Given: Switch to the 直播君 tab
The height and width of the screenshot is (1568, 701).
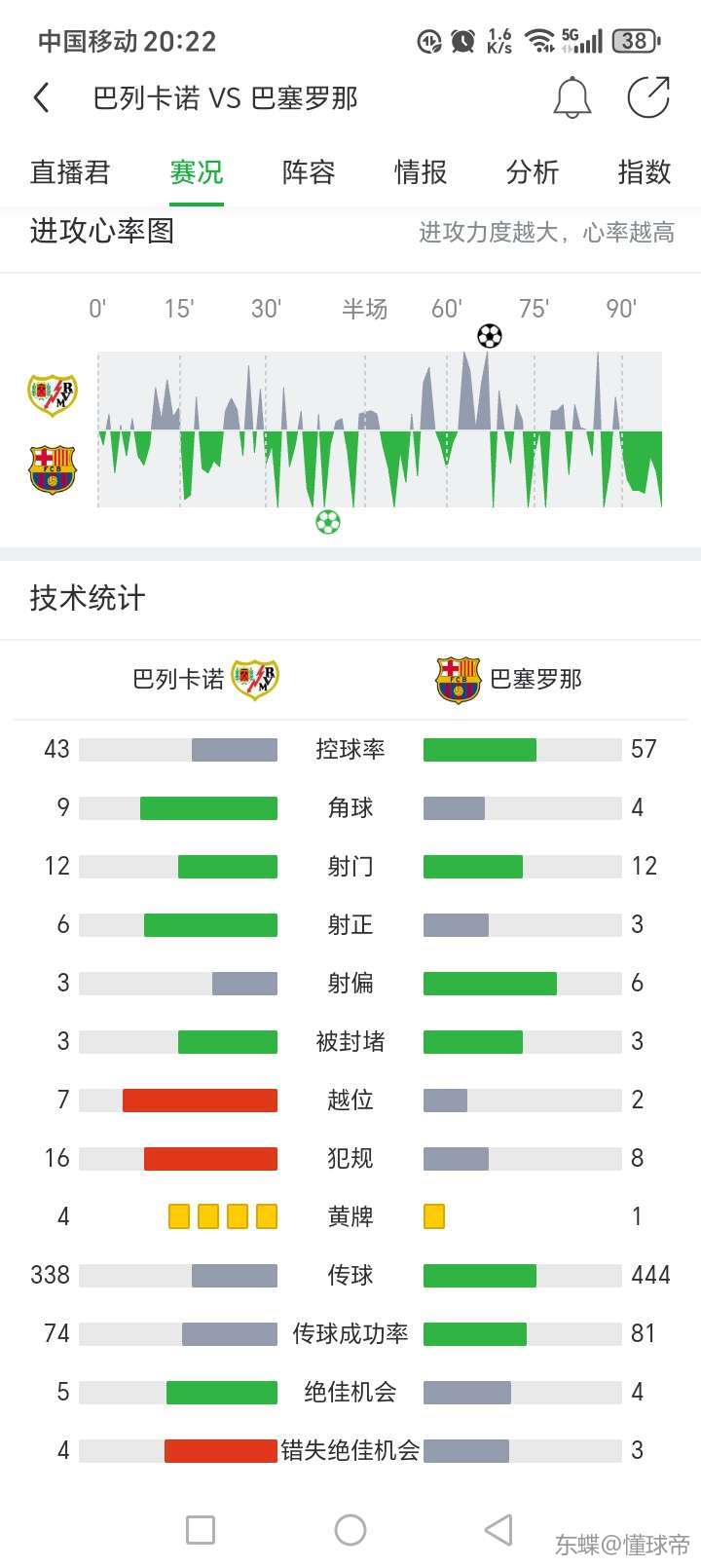Looking at the screenshot, I should pyautogui.click(x=70, y=172).
